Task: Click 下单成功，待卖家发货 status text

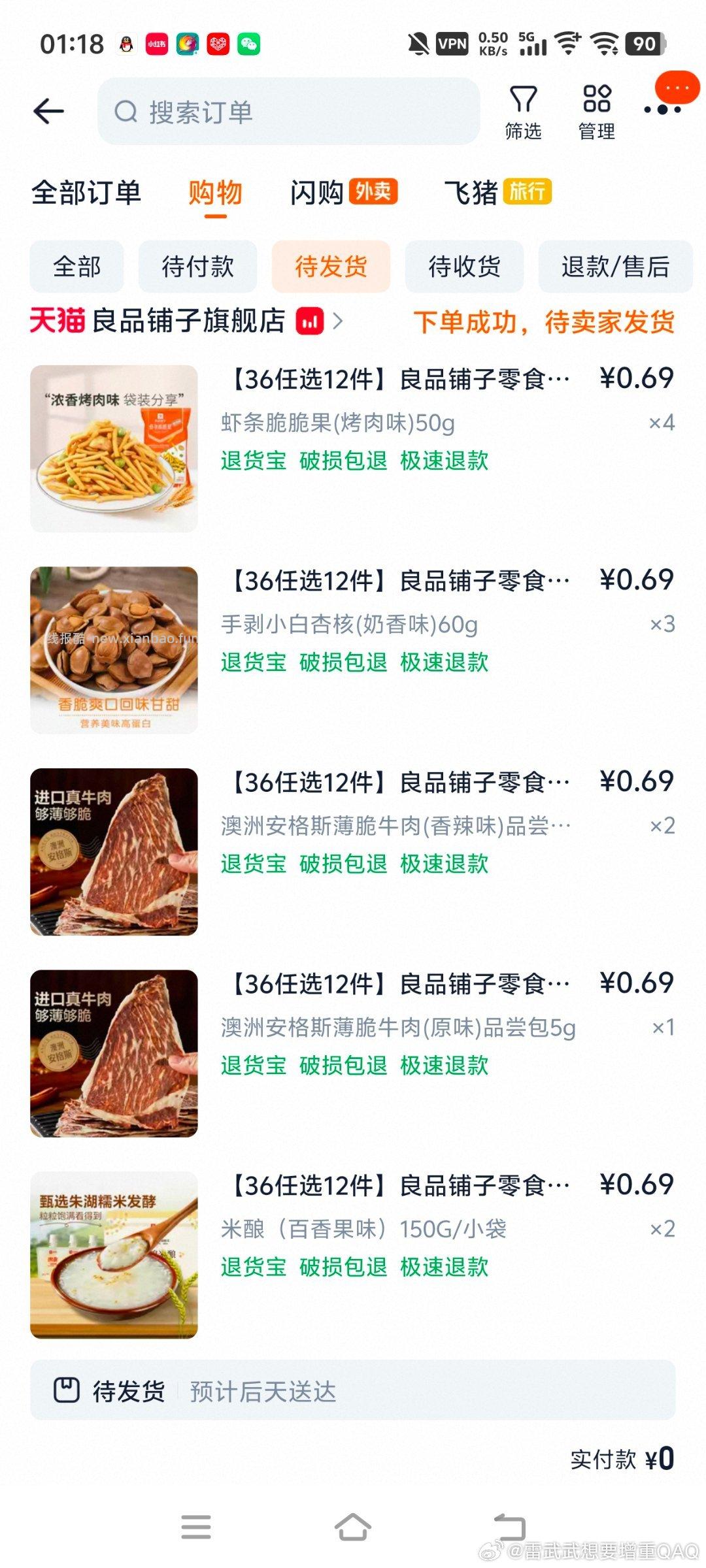Action: tap(546, 321)
